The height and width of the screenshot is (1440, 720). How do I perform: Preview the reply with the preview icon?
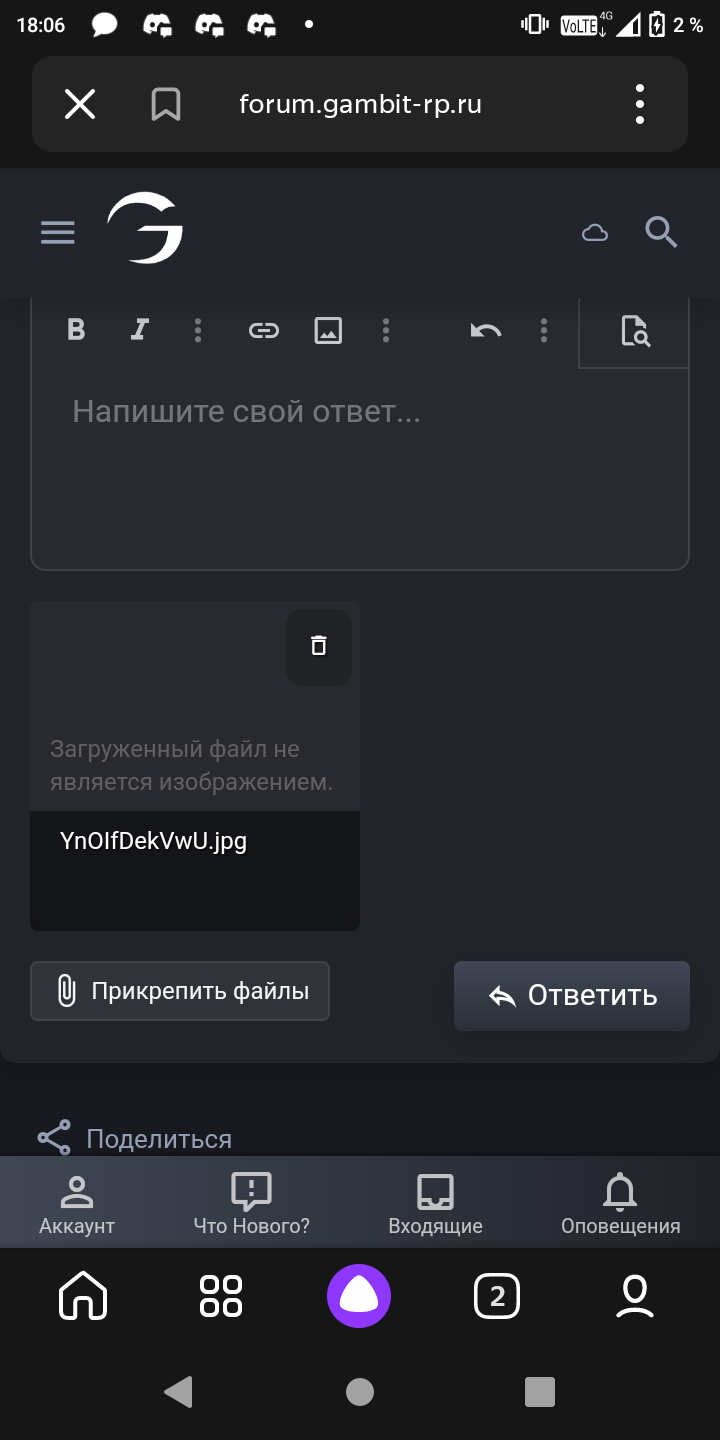click(634, 331)
